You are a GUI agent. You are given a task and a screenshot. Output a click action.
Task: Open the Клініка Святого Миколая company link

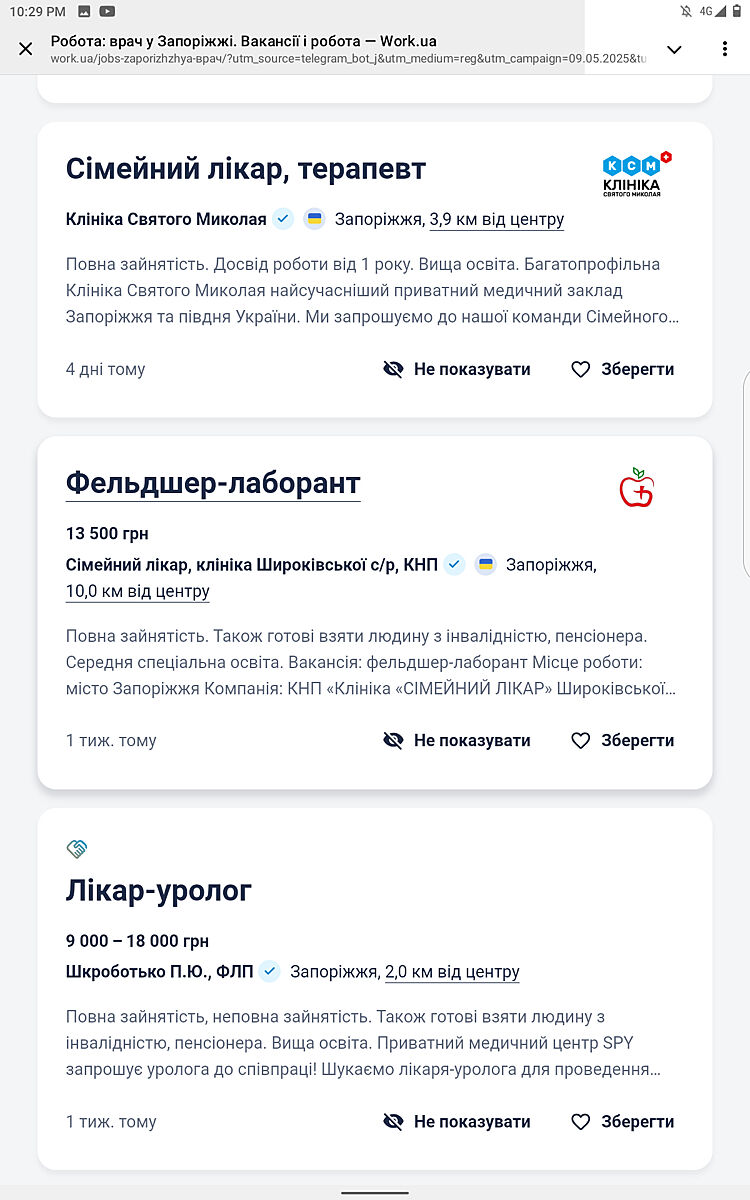166,219
